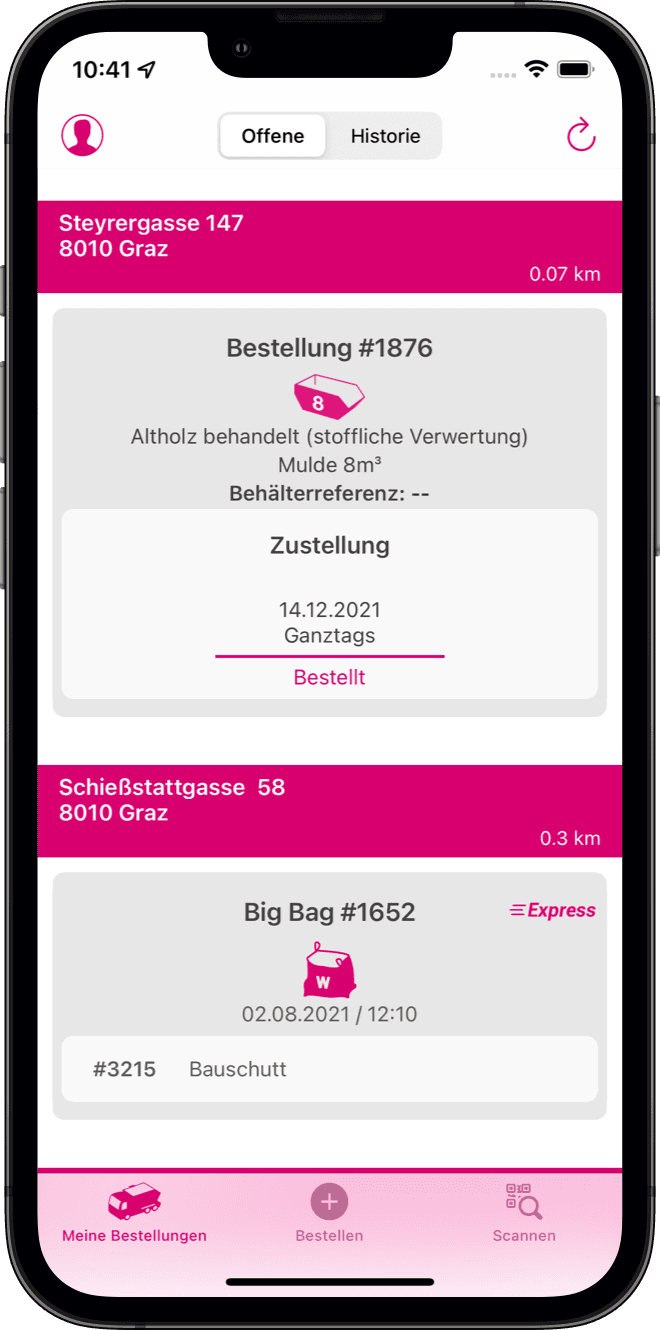The image size is (660, 1330).
Task: Open the Bestellen tab
Action: [329, 1213]
